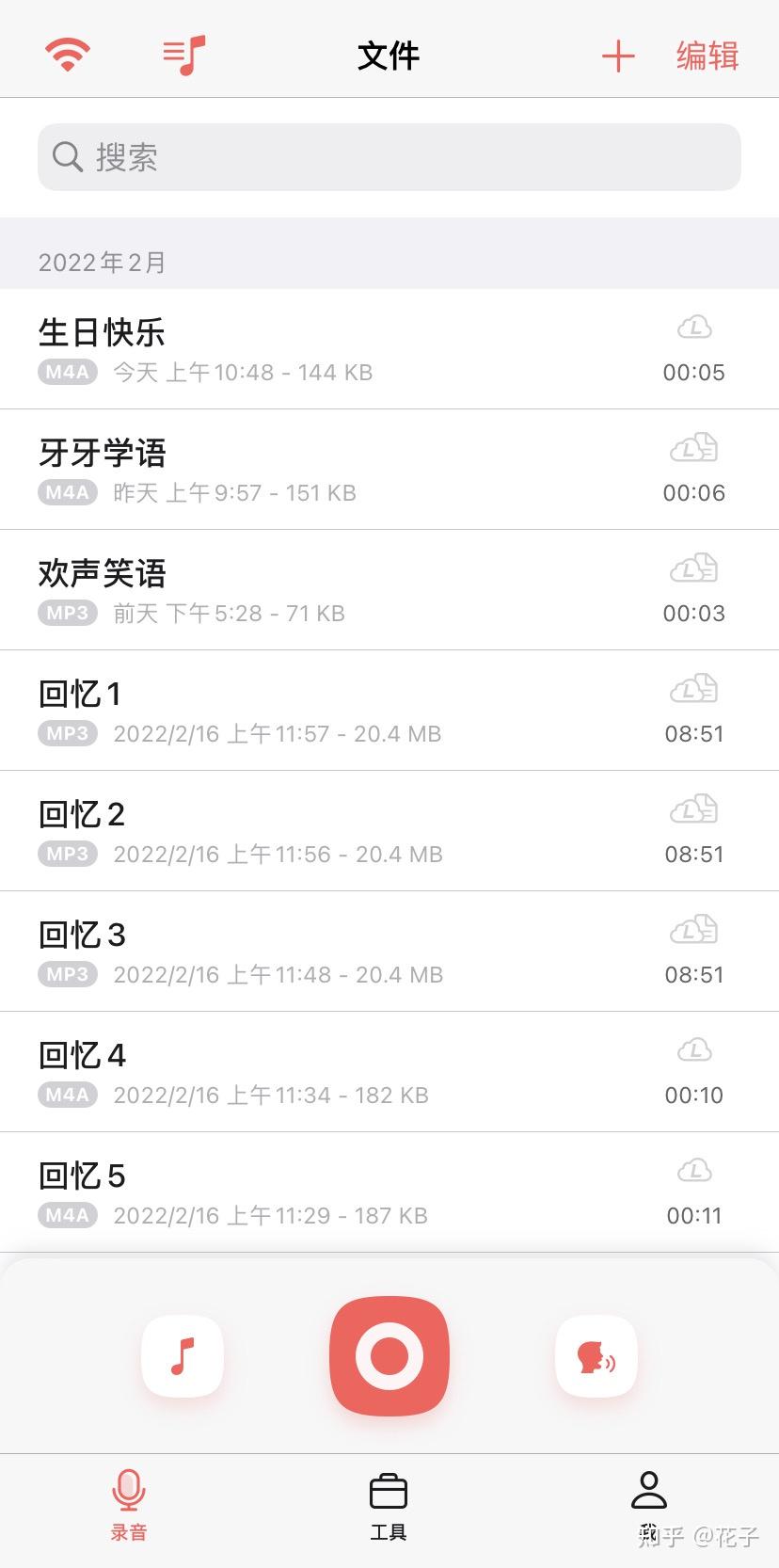The height and width of the screenshot is (1568, 779).
Task: Open the recording 牙牙学语
Action: tap(389, 470)
